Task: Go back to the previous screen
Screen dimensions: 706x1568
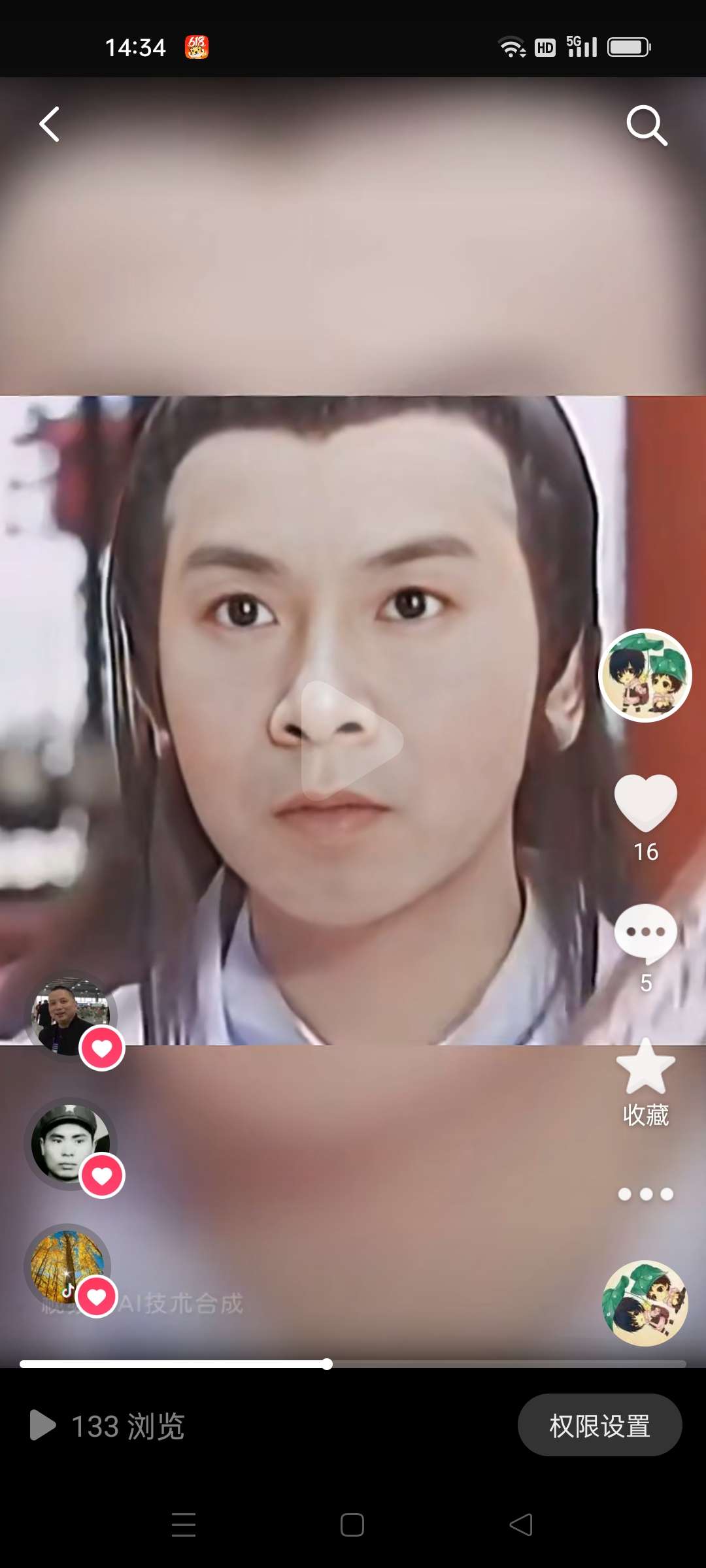Action: pos(50,124)
